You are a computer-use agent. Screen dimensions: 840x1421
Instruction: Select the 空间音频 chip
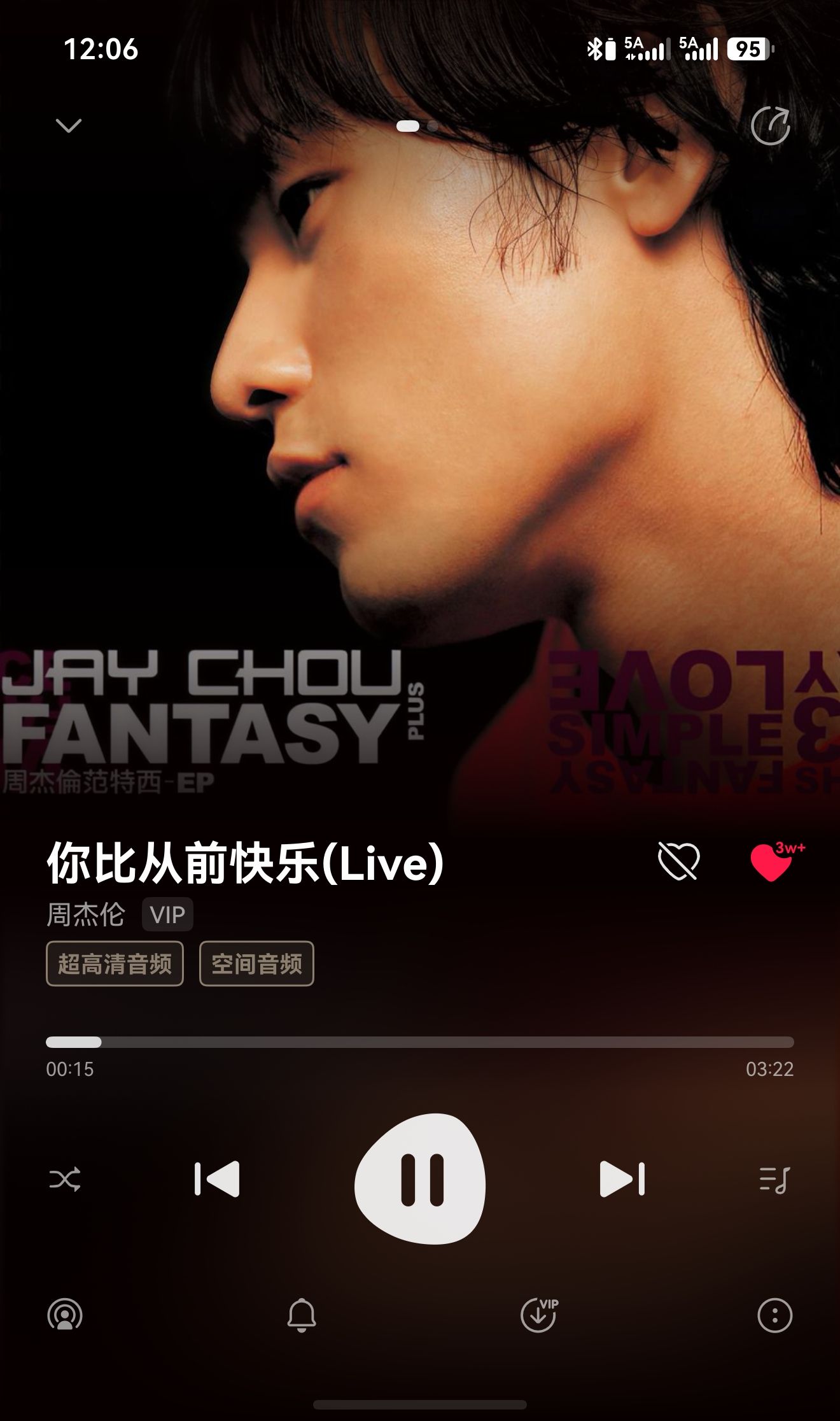coord(256,963)
